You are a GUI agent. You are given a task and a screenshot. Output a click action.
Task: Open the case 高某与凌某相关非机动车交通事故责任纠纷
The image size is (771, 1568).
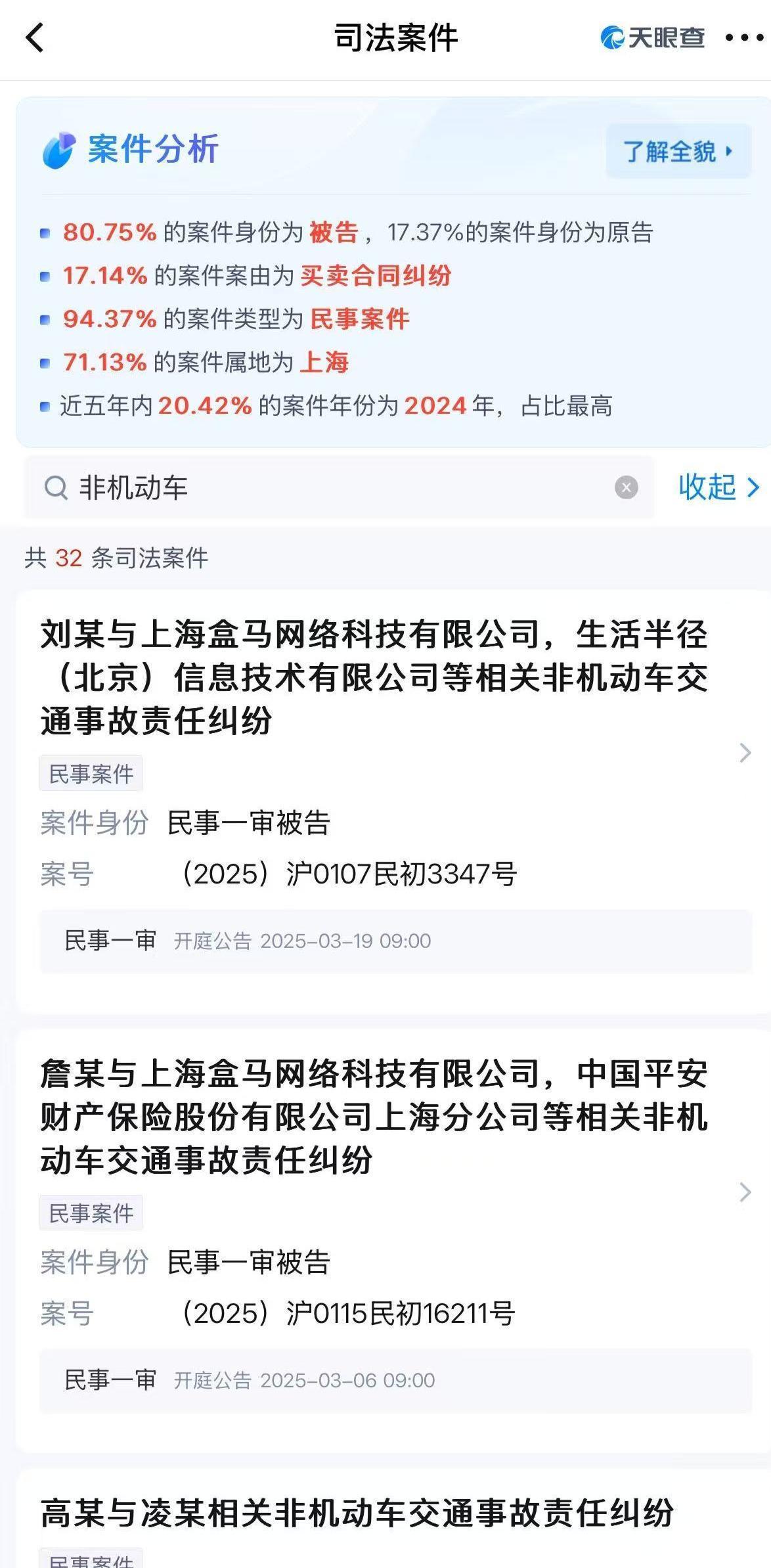[x=358, y=1513]
